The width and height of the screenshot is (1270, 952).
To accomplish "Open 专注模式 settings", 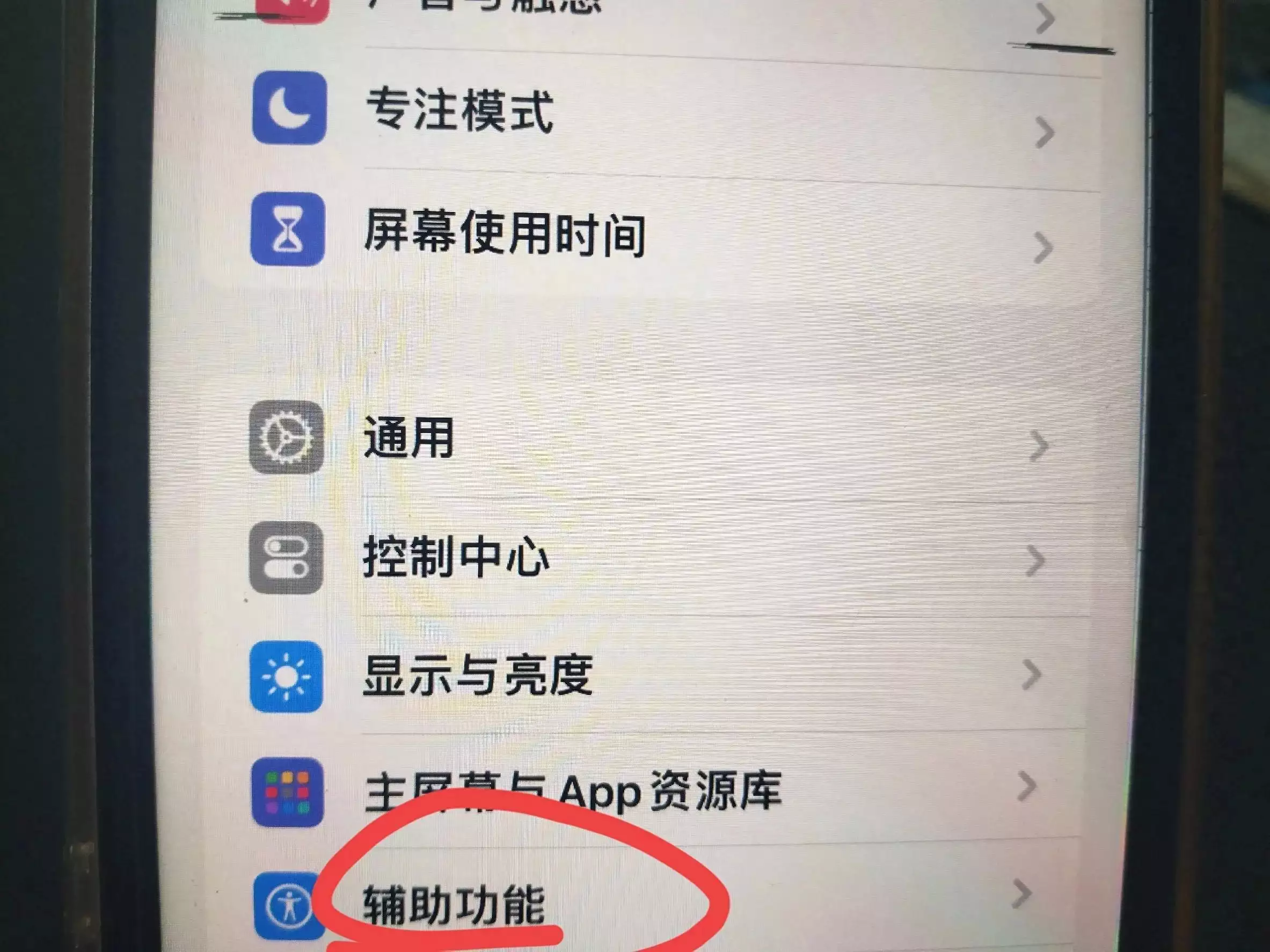I will tap(459, 111).
